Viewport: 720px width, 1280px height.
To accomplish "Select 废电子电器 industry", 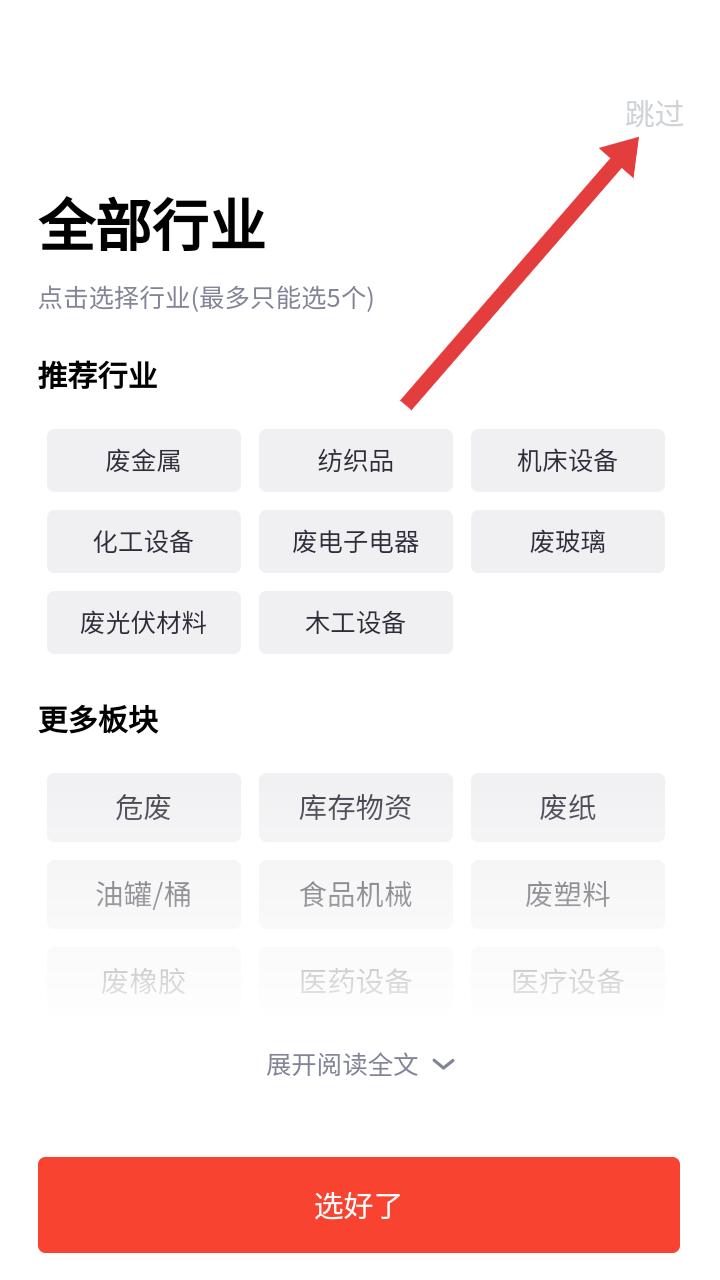I will pos(356,542).
